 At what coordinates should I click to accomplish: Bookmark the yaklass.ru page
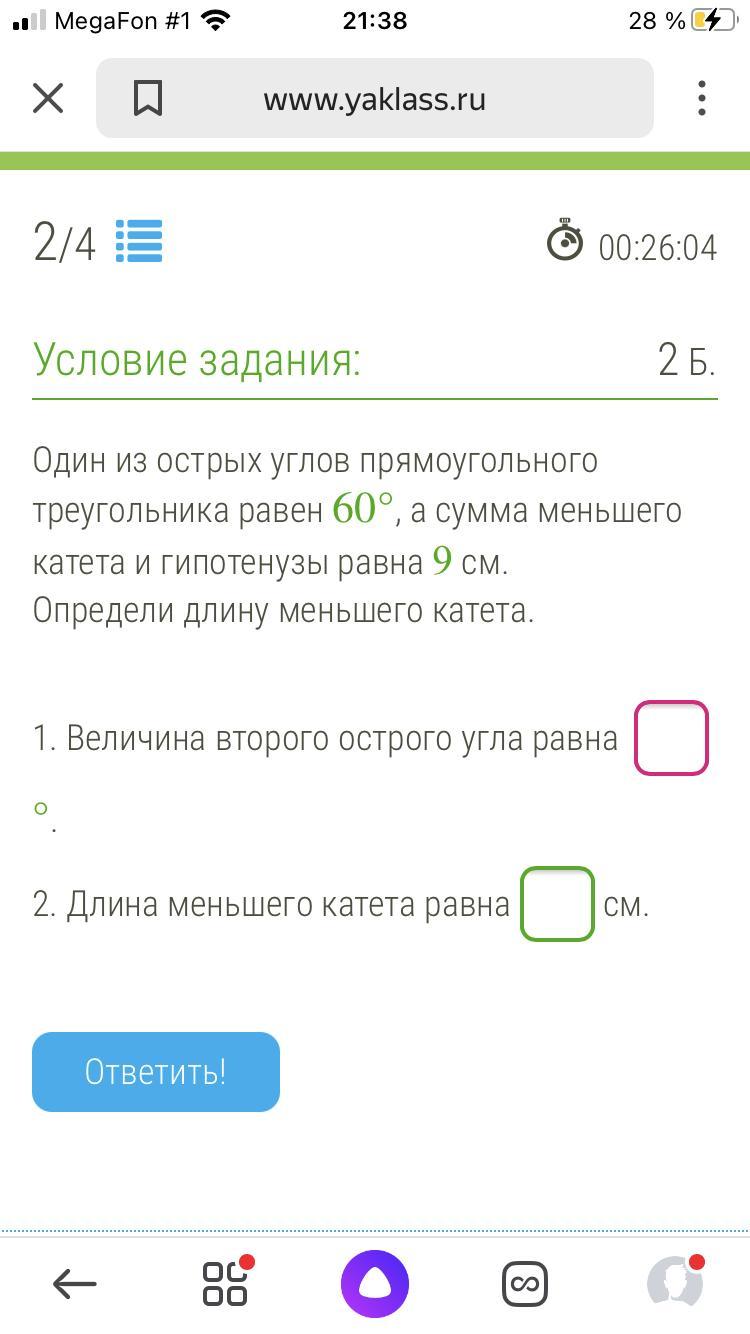point(148,99)
